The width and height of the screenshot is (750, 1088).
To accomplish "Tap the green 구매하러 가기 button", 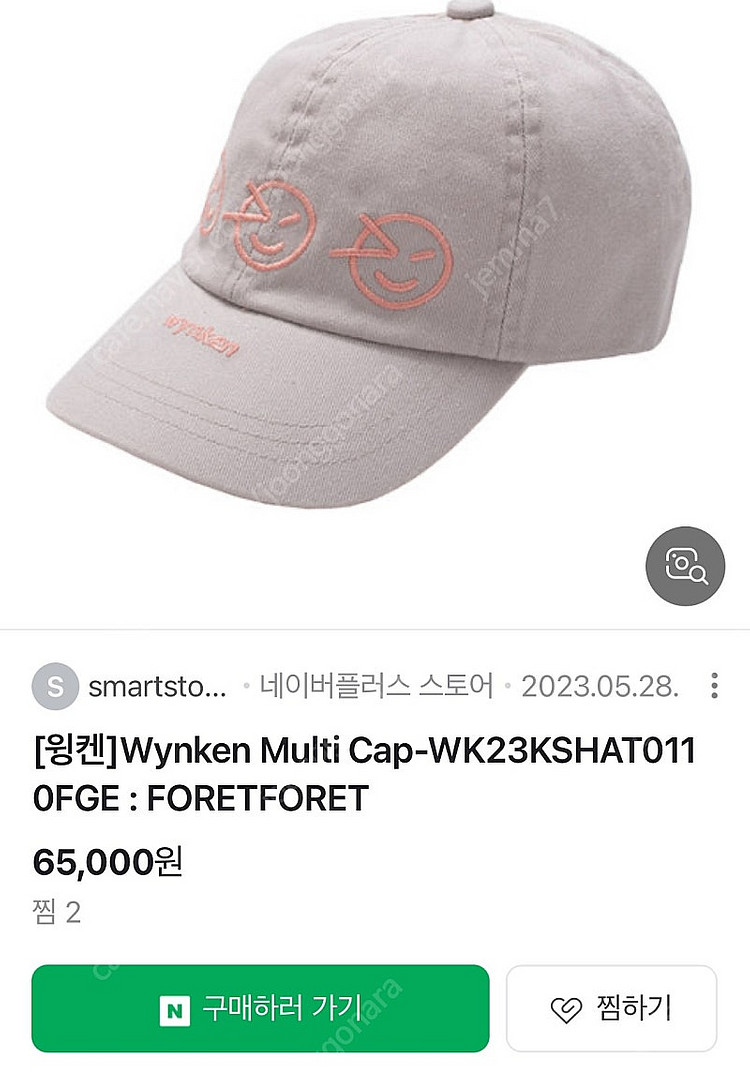I will tap(260, 1007).
